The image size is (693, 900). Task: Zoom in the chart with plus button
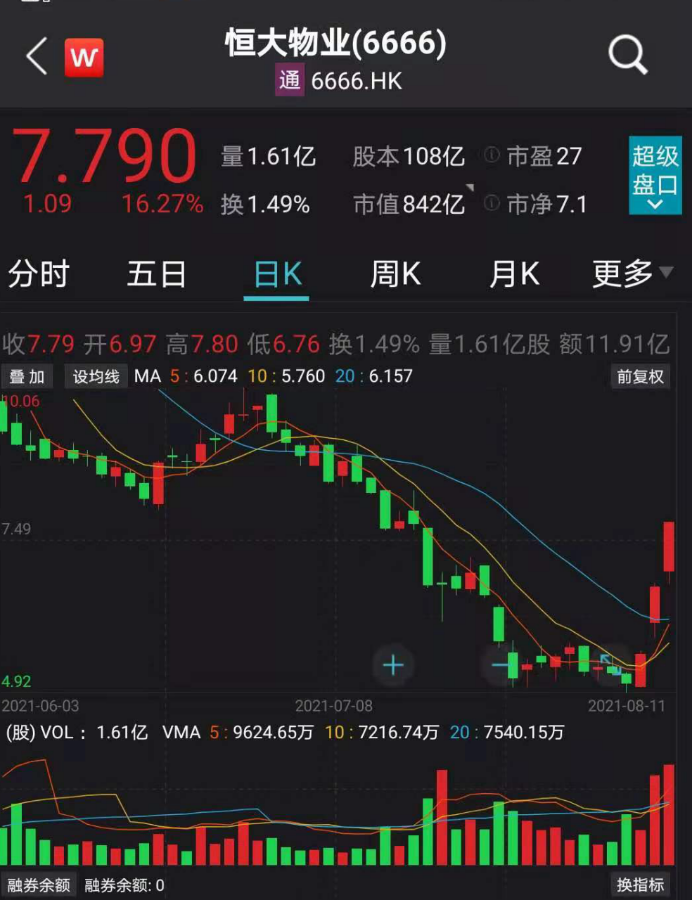click(393, 664)
